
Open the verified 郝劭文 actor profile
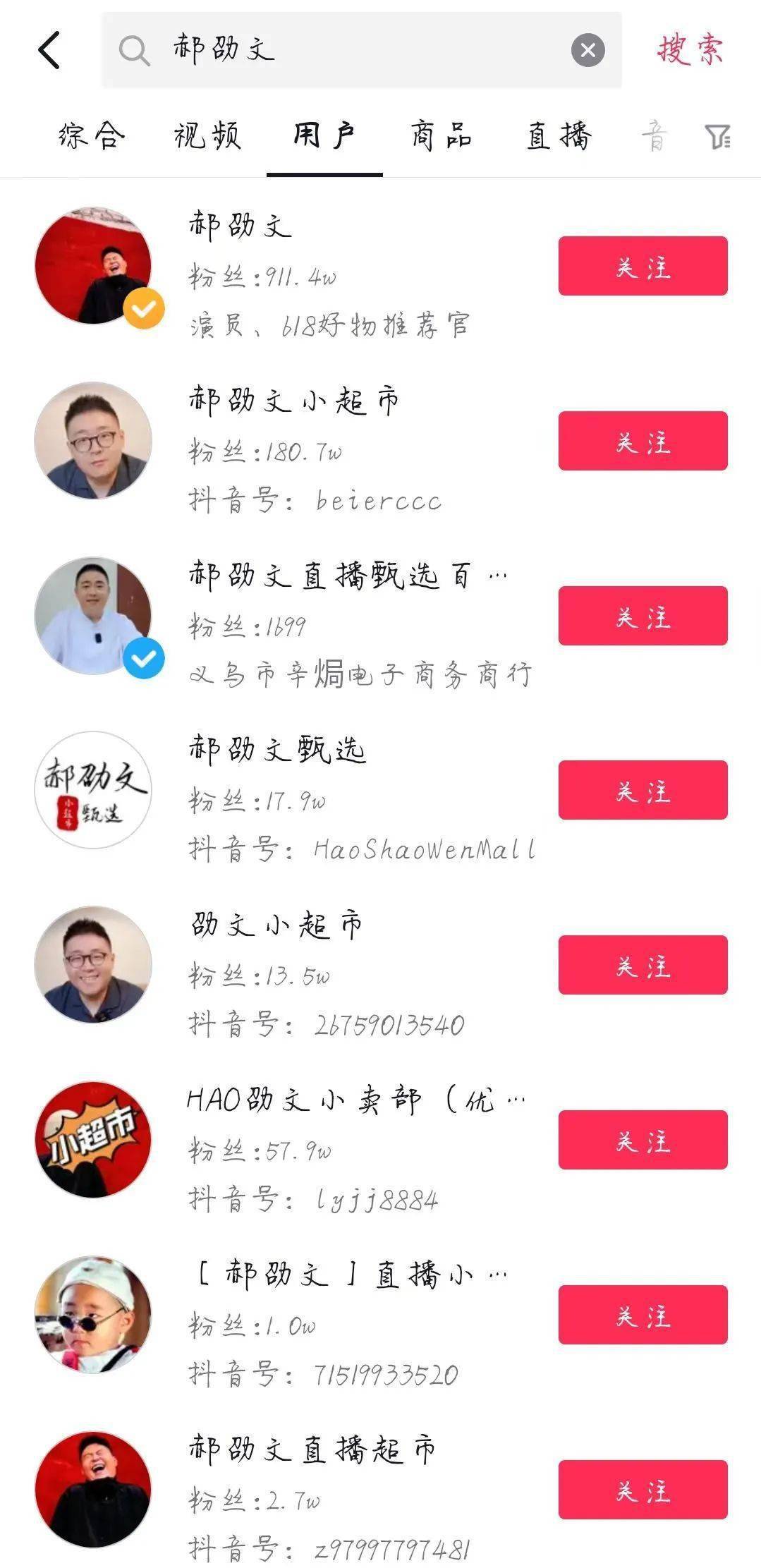[240, 226]
